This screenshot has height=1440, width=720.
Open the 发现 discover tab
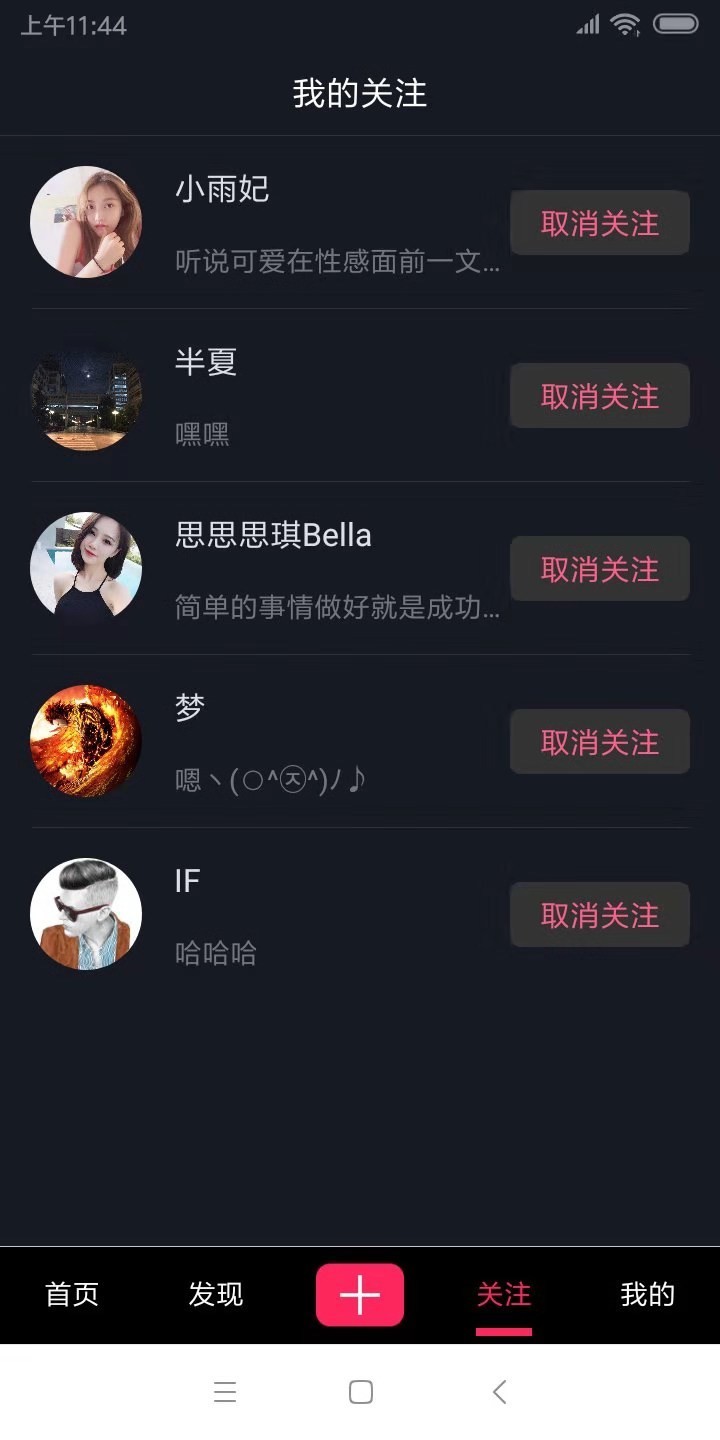pos(215,1295)
